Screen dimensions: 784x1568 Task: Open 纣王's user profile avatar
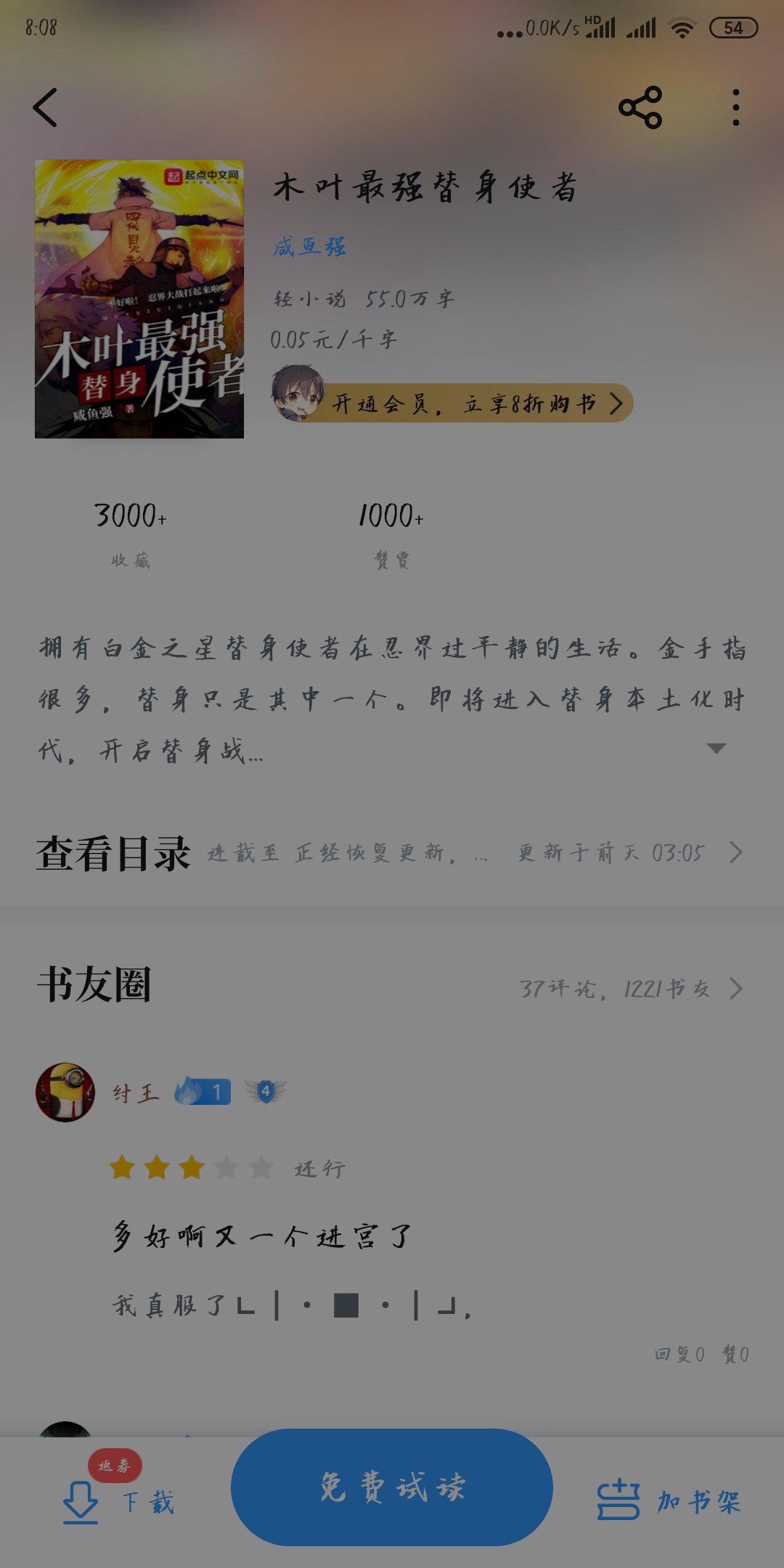click(x=65, y=1093)
